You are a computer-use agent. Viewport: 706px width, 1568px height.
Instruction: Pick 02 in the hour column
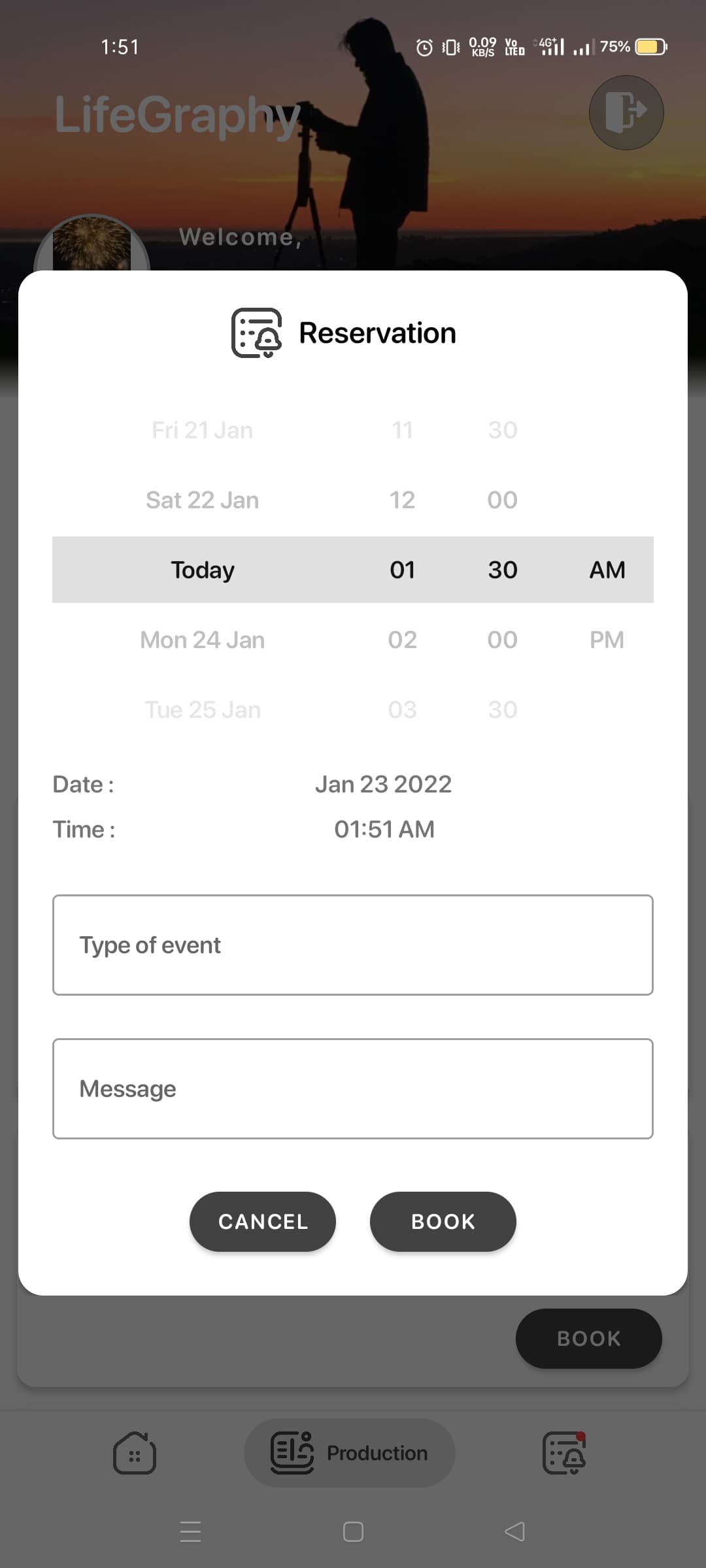click(x=403, y=639)
